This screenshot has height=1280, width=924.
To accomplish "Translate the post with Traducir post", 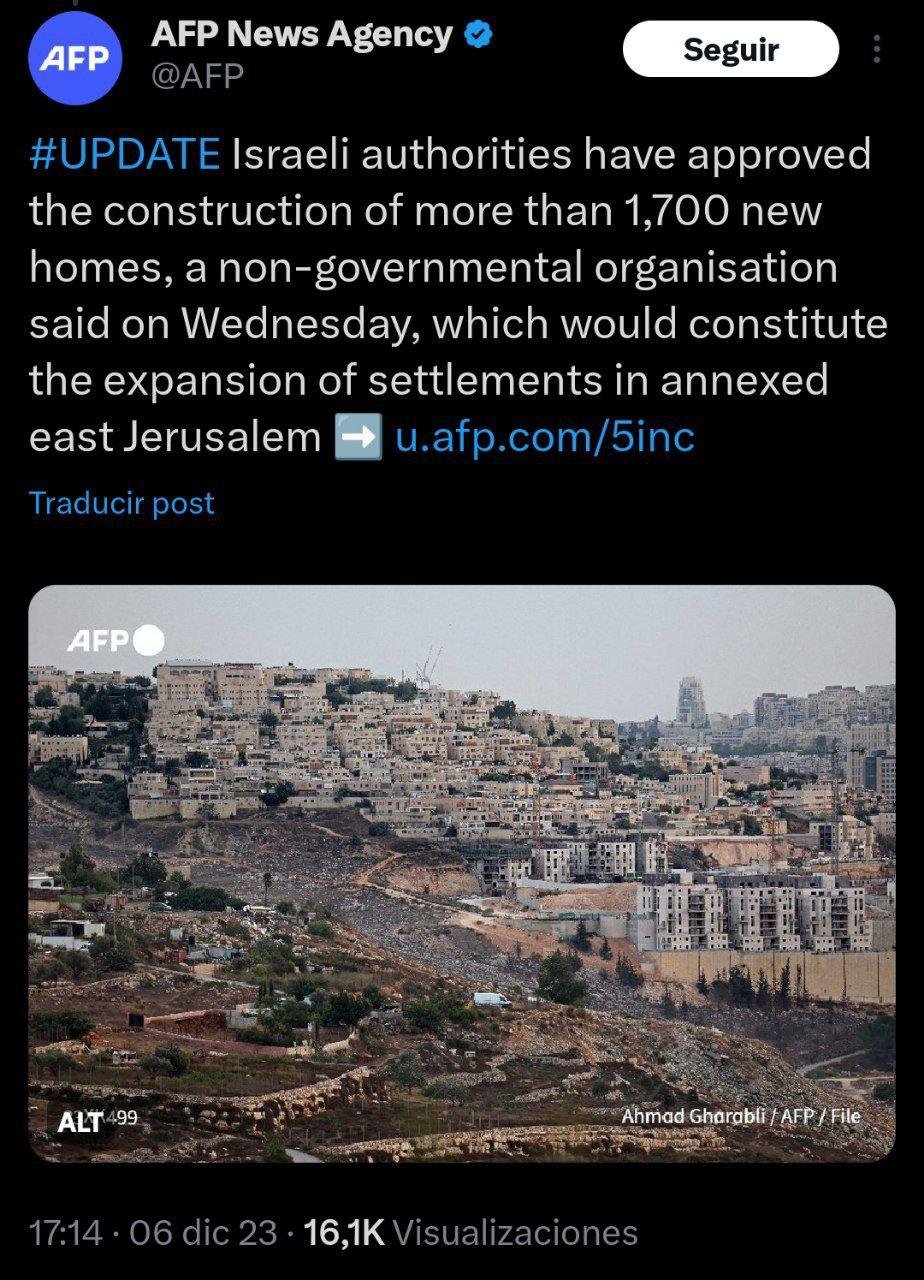I will coord(122,503).
